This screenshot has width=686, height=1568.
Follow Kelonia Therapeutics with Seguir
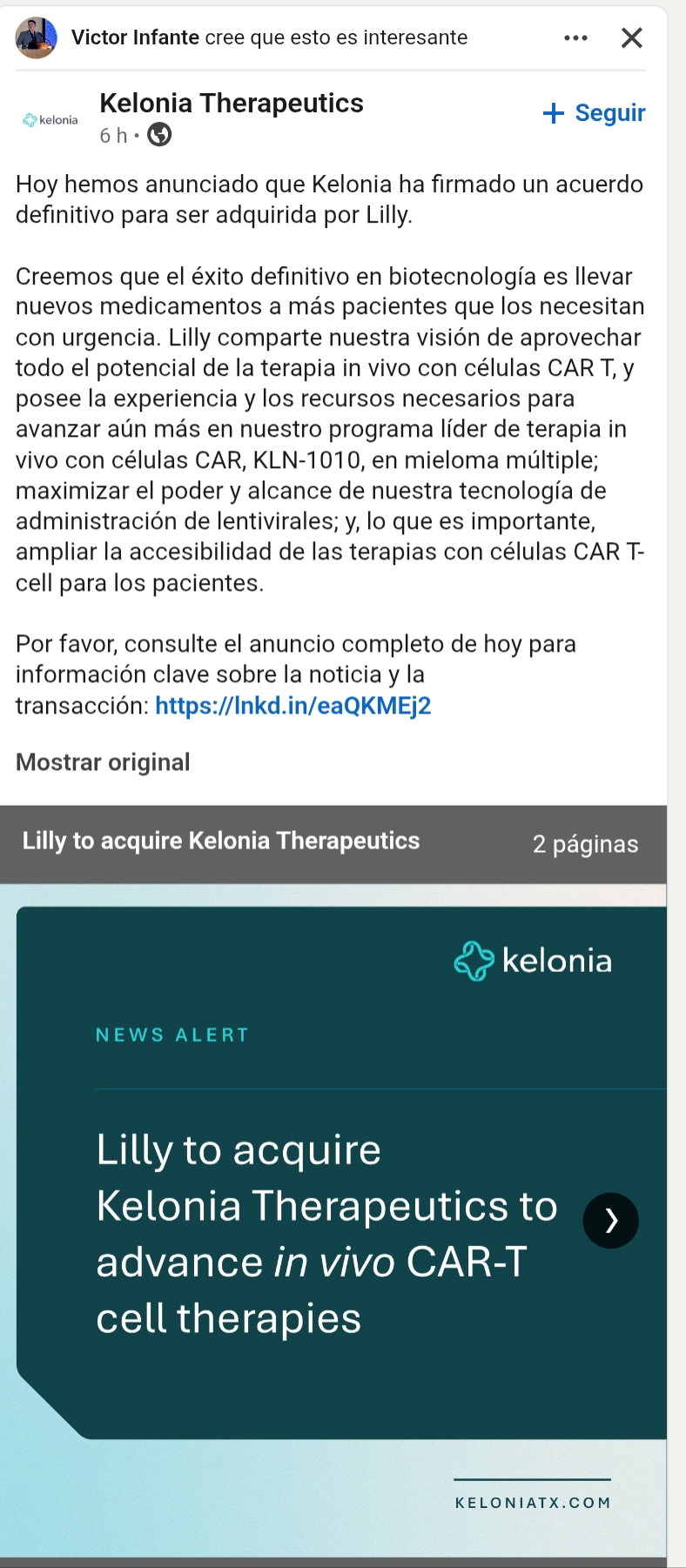pos(594,113)
